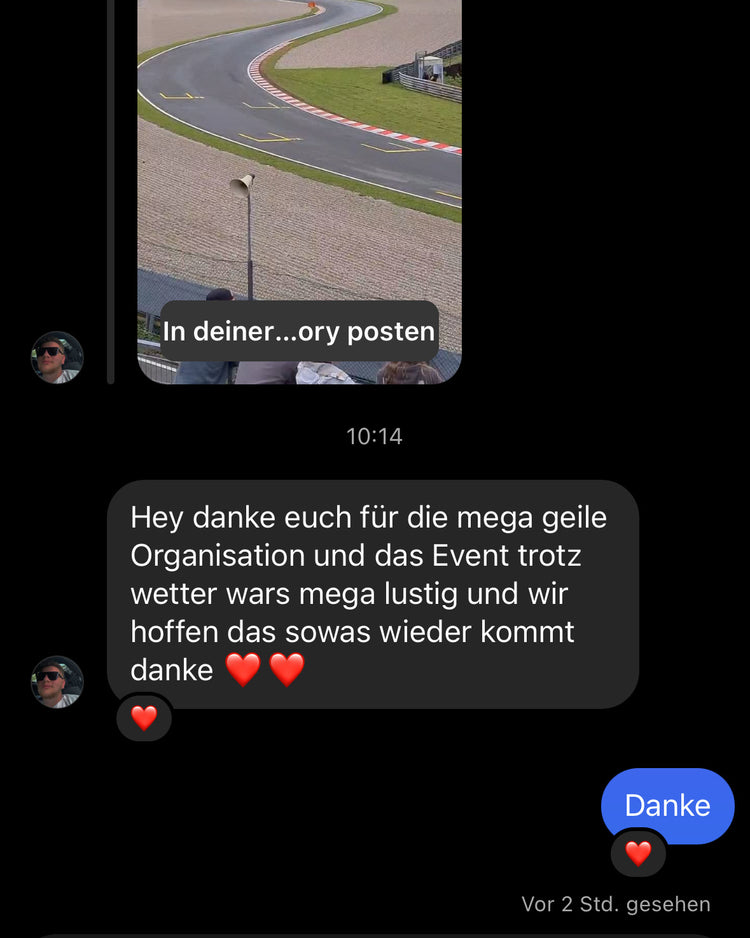Open sender's avatar beside the long message
750x938 pixels.
pos(57,682)
